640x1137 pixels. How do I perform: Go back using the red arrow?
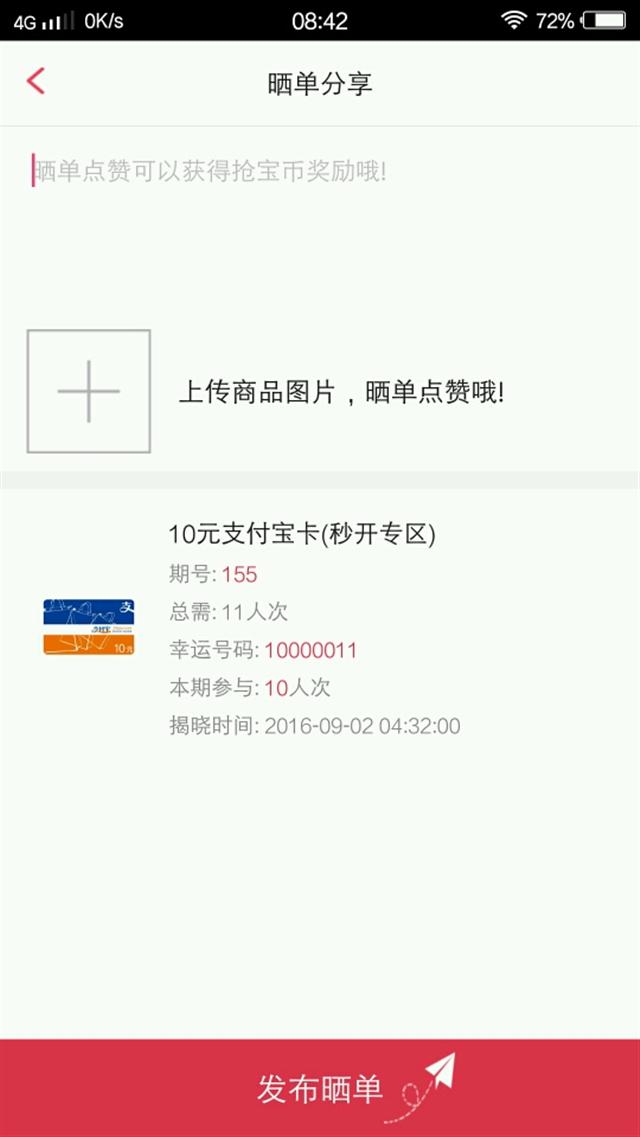click(36, 81)
